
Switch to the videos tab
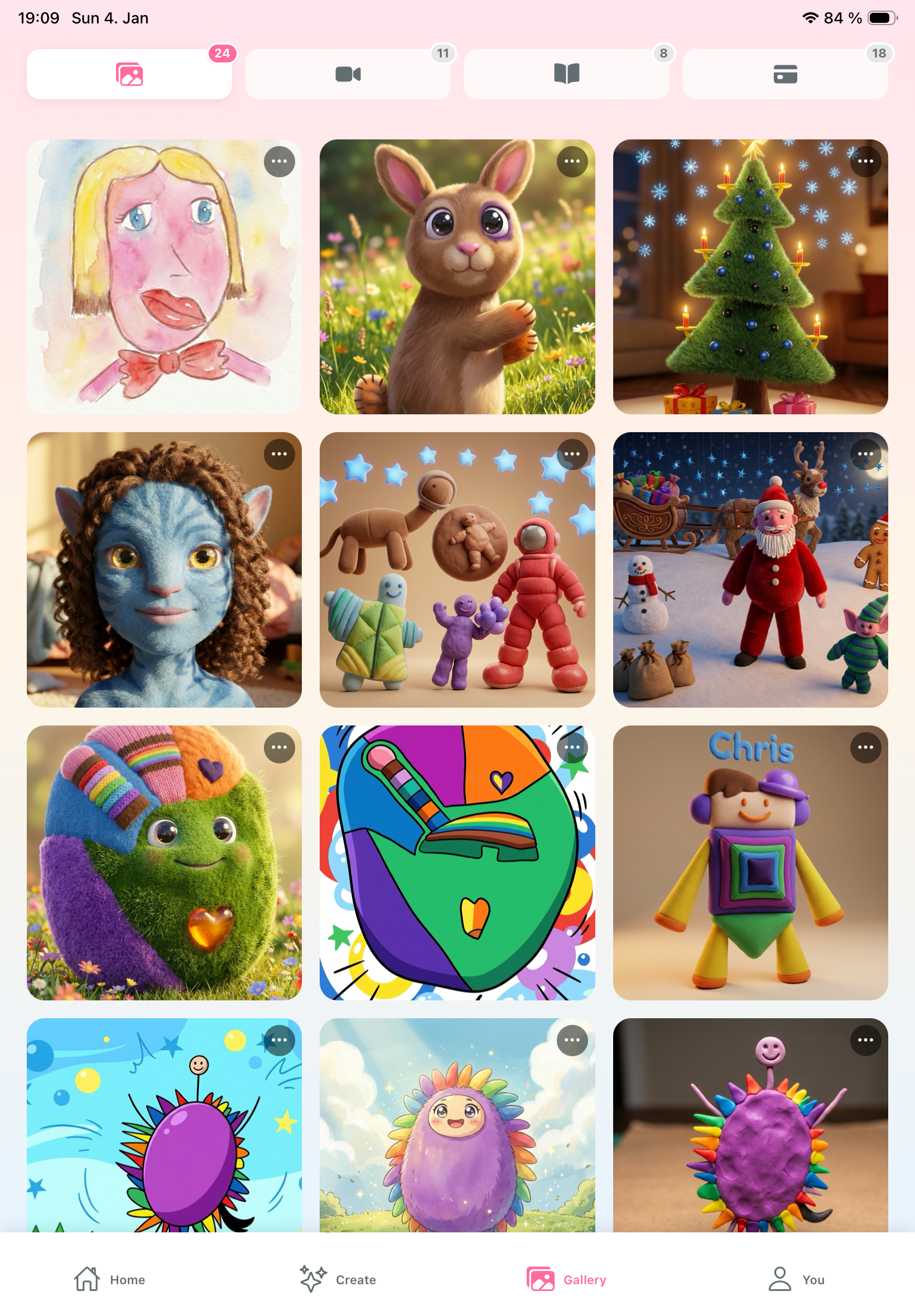tap(348, 74)
